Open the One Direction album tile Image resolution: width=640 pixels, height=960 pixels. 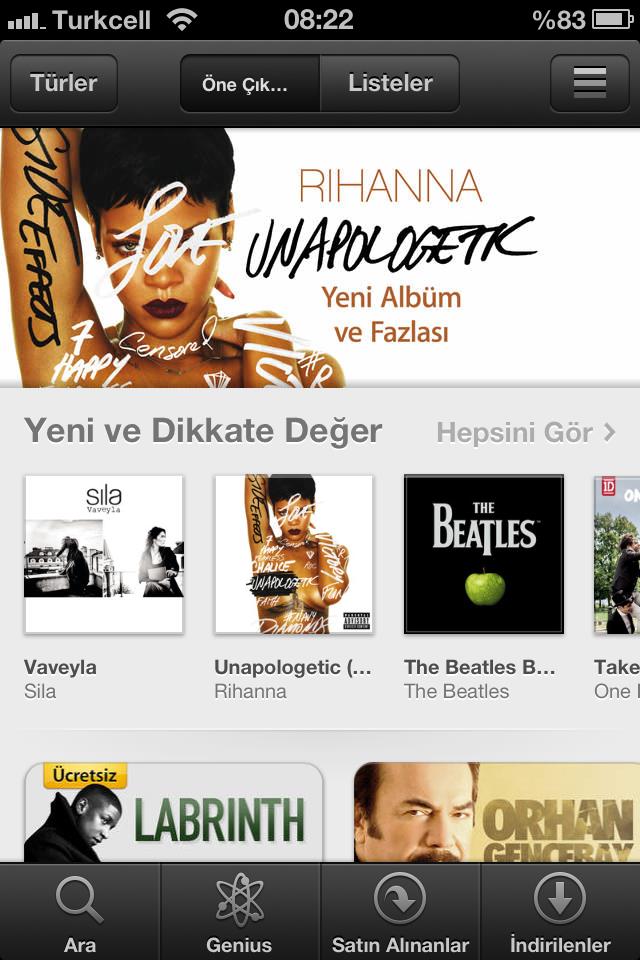[617, 554]
